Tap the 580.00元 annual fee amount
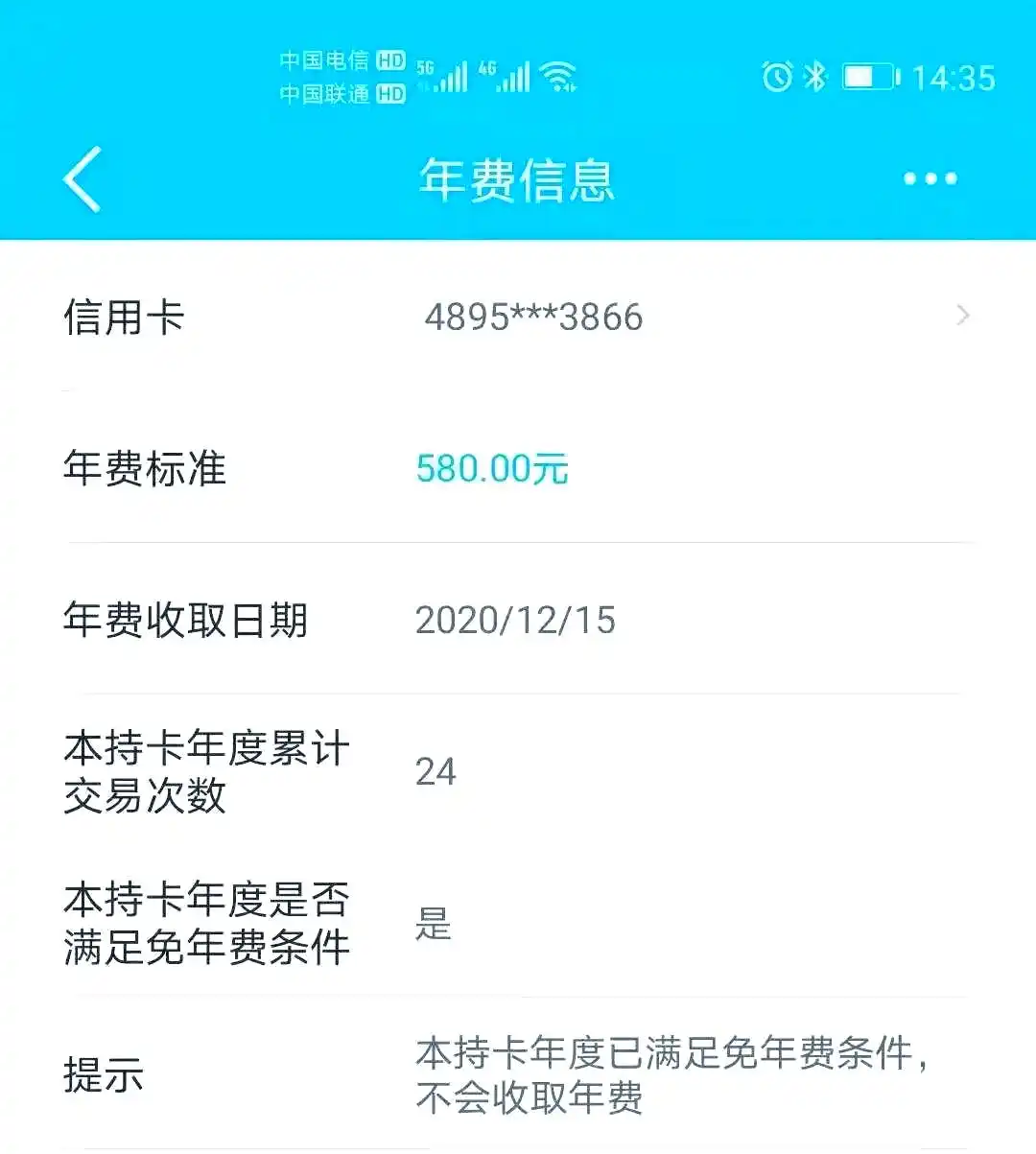This screenshot has height=1154, width=1036. pyautogui.click(x=493, y=468)
